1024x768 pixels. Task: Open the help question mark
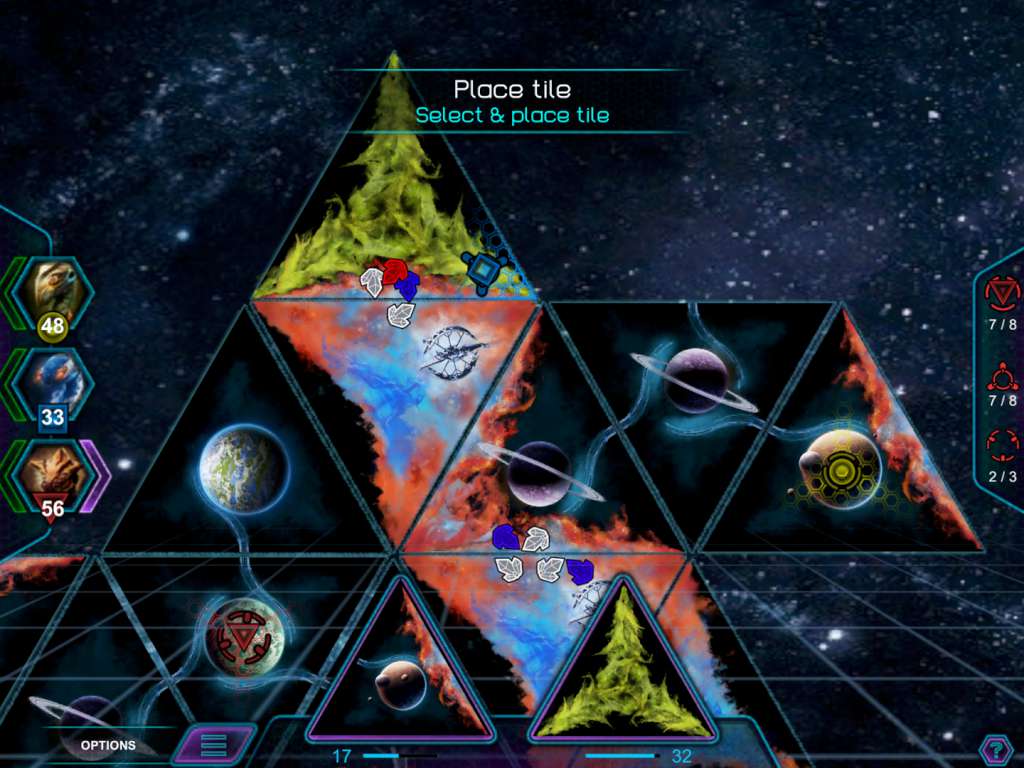click(994, 748)
